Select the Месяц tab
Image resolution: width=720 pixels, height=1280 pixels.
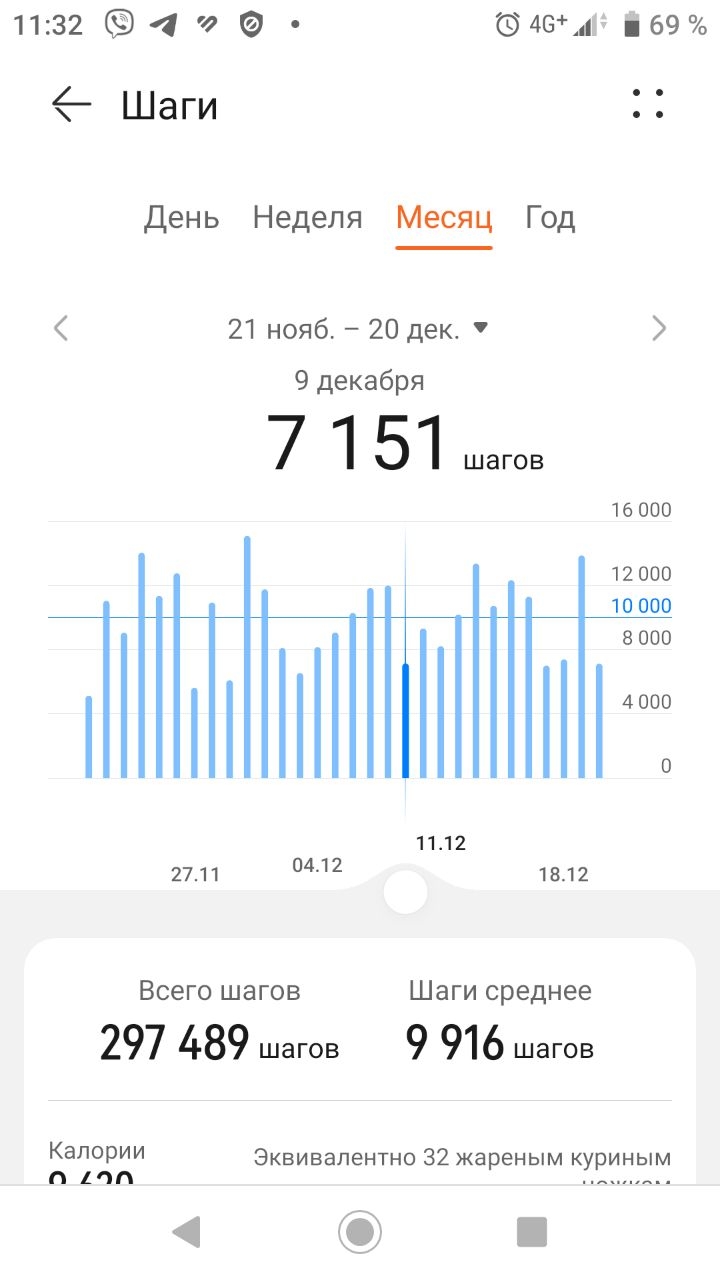pyautogui.click(x=444, y=218)
